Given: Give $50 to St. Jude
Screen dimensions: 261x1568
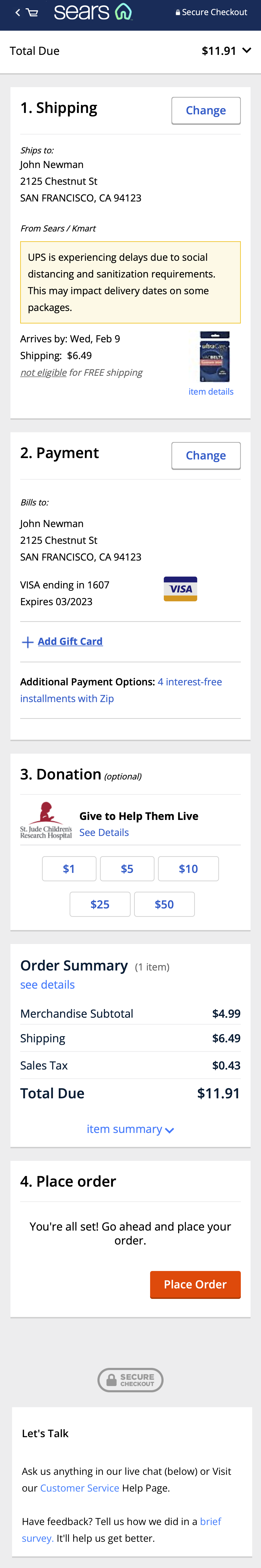Looking at the screenshot, I should coord(164,904).
